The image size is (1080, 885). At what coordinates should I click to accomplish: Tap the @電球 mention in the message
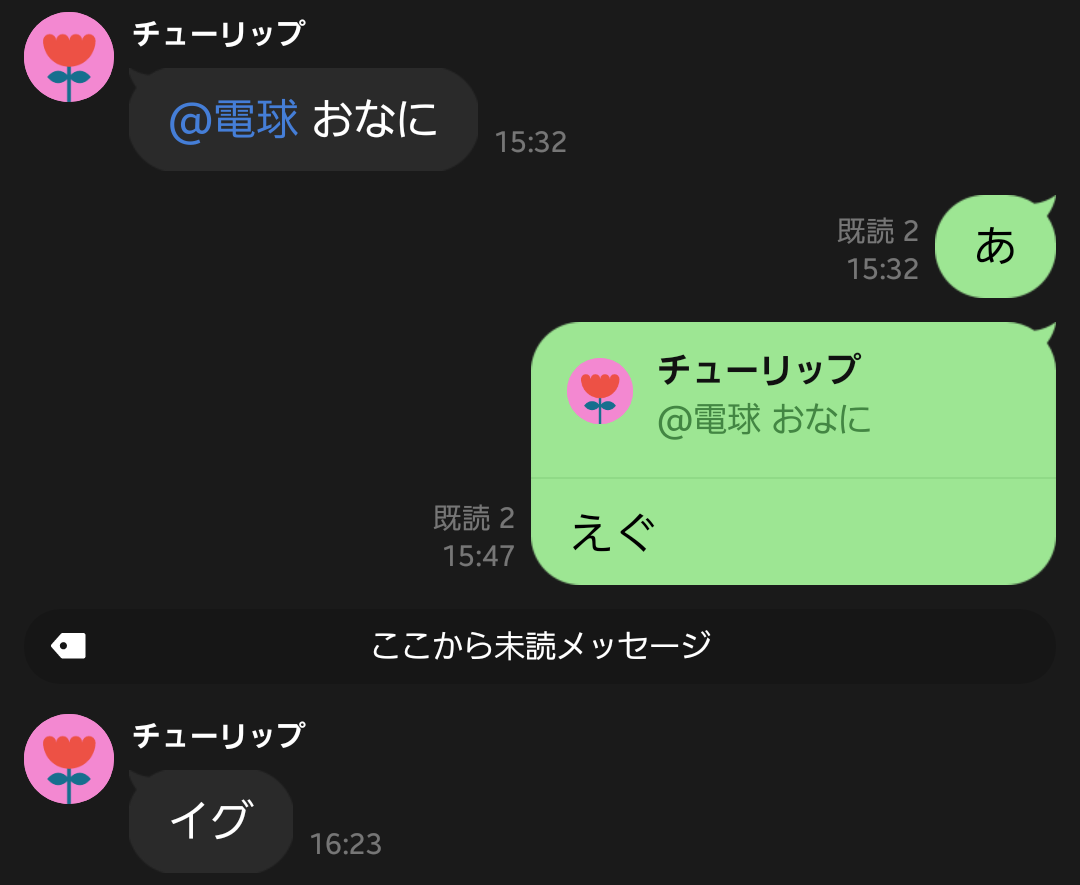coord(233,120)
